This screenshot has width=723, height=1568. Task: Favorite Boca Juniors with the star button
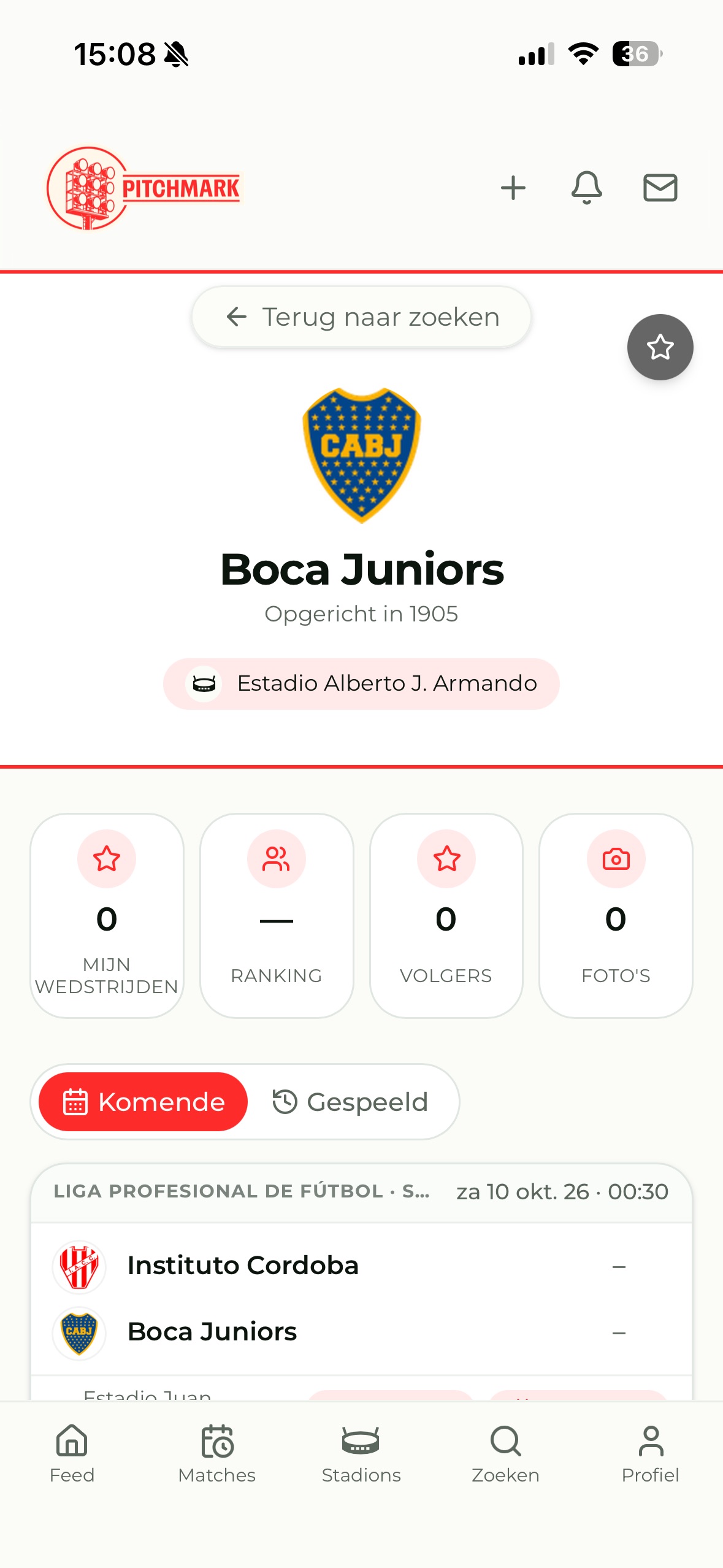tap(660, 347)
